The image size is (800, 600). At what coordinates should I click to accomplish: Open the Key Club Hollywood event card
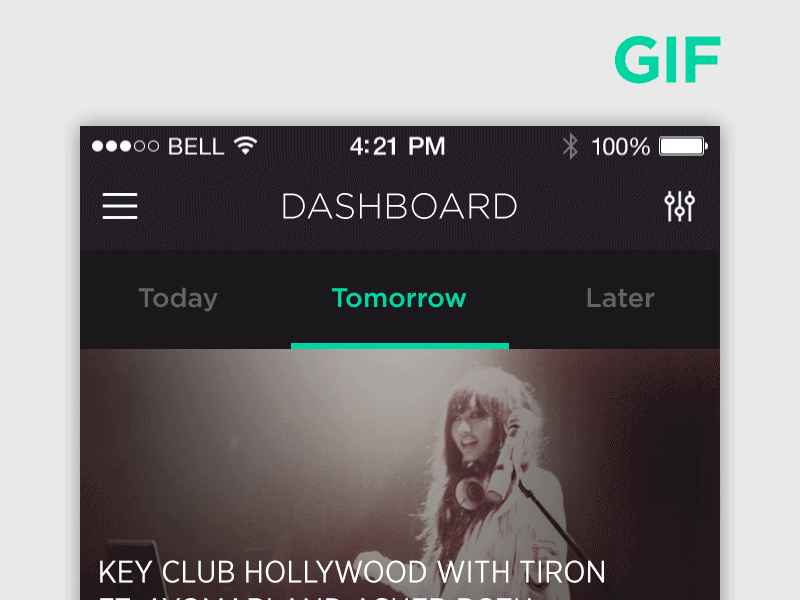pos(400,480)
